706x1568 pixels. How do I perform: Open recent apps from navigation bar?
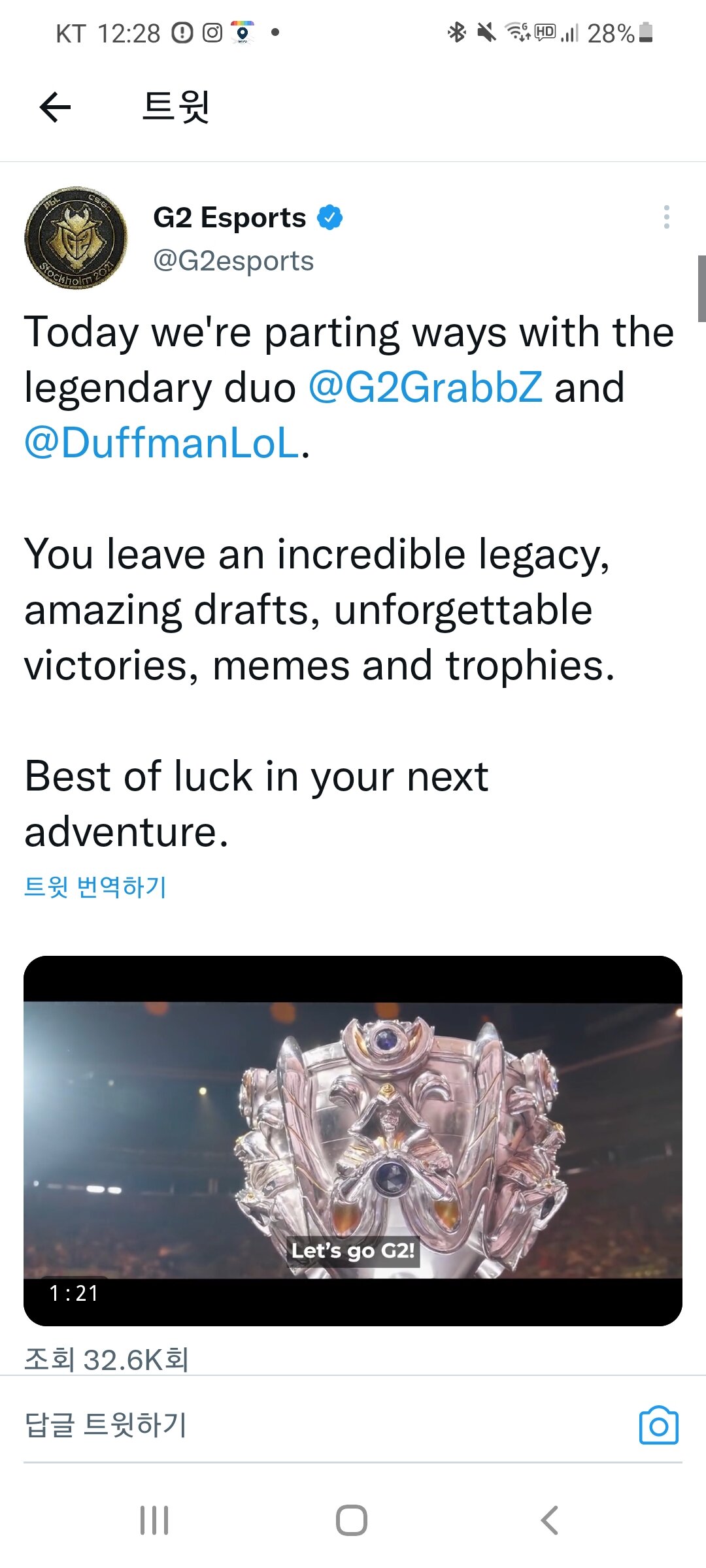tap(154, 1520)
